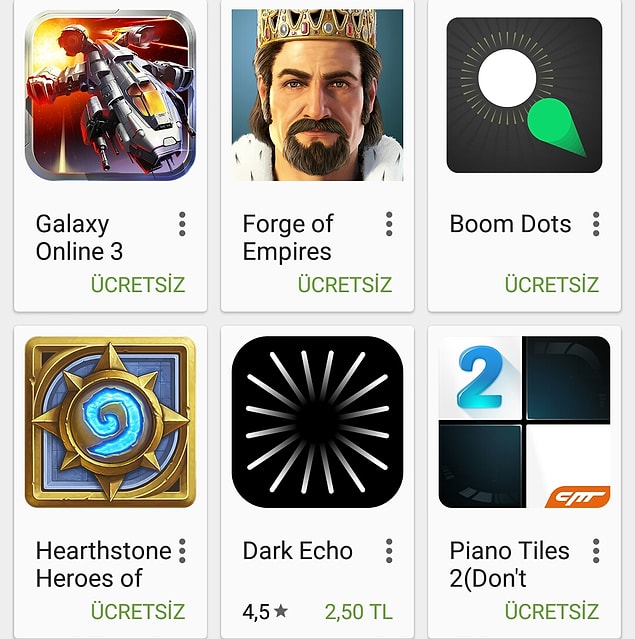
Task: Open the Galaxy Online 3 app card
Action: coord(110,96)
